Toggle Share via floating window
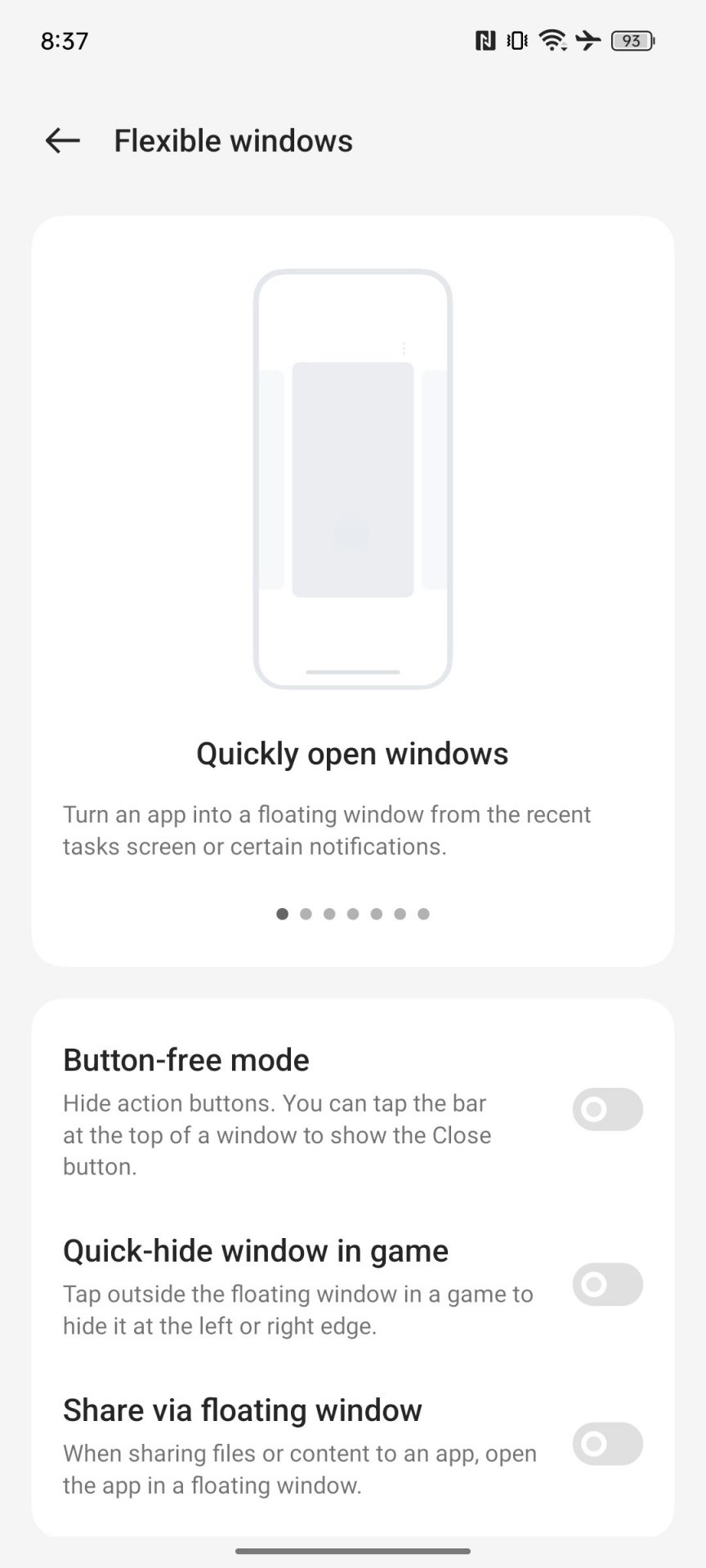Screen dimensions: 706x1568 (607, 1444)
